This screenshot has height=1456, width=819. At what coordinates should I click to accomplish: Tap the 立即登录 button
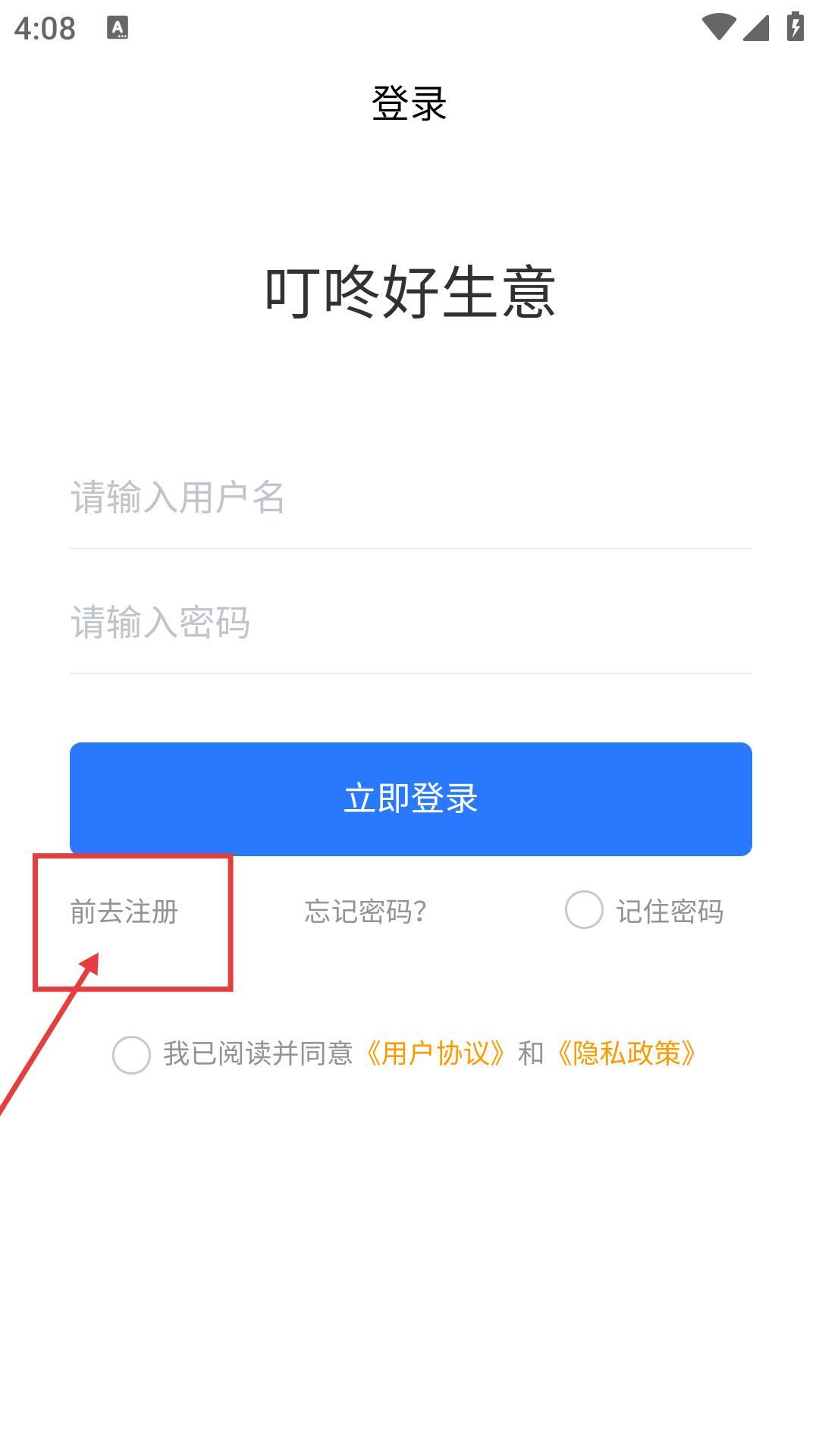coord(410,799)
